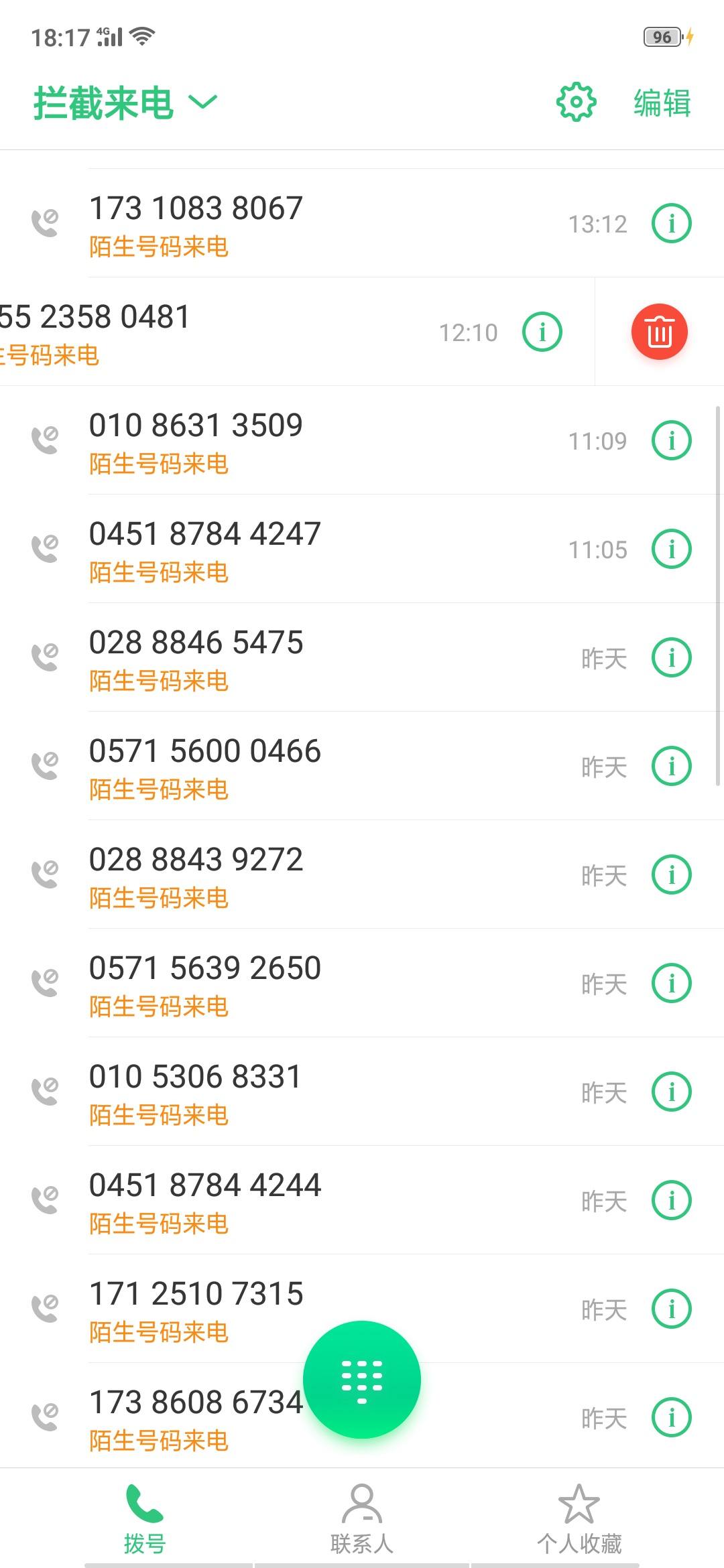The width and height of the screenshot is (724, 1568).
Task: Switch to the 联系人 tab
Action: 362,1518
